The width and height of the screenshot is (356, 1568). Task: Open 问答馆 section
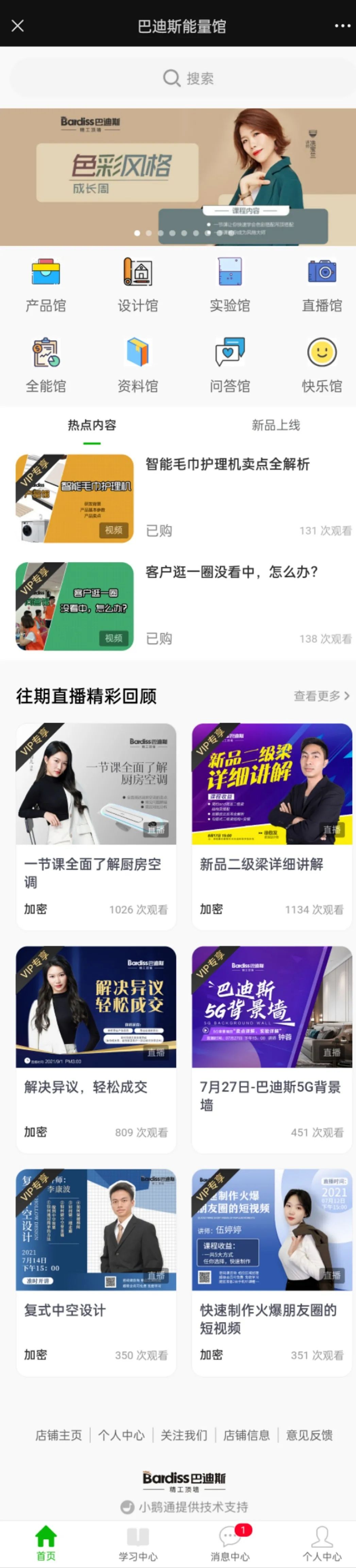click(x=230, y=365)
